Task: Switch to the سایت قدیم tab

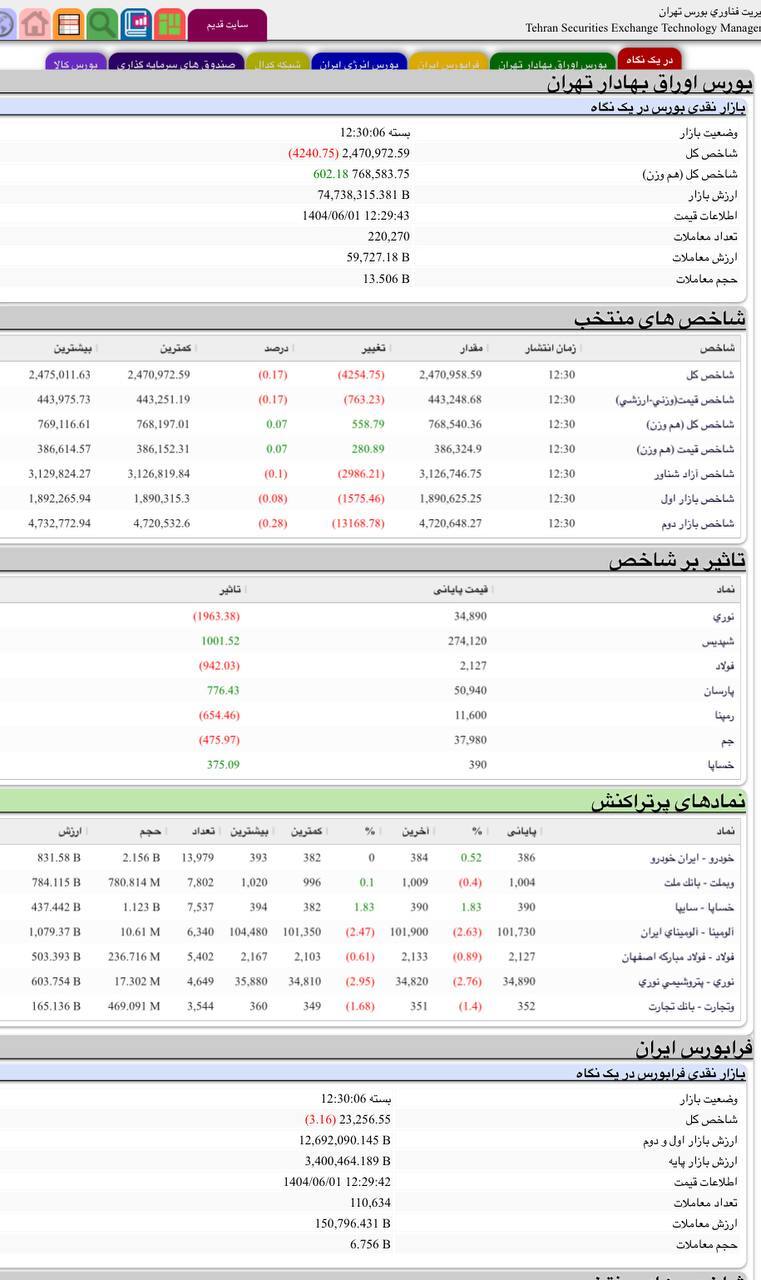Action: pyautogui.click(x=229, y=25)
